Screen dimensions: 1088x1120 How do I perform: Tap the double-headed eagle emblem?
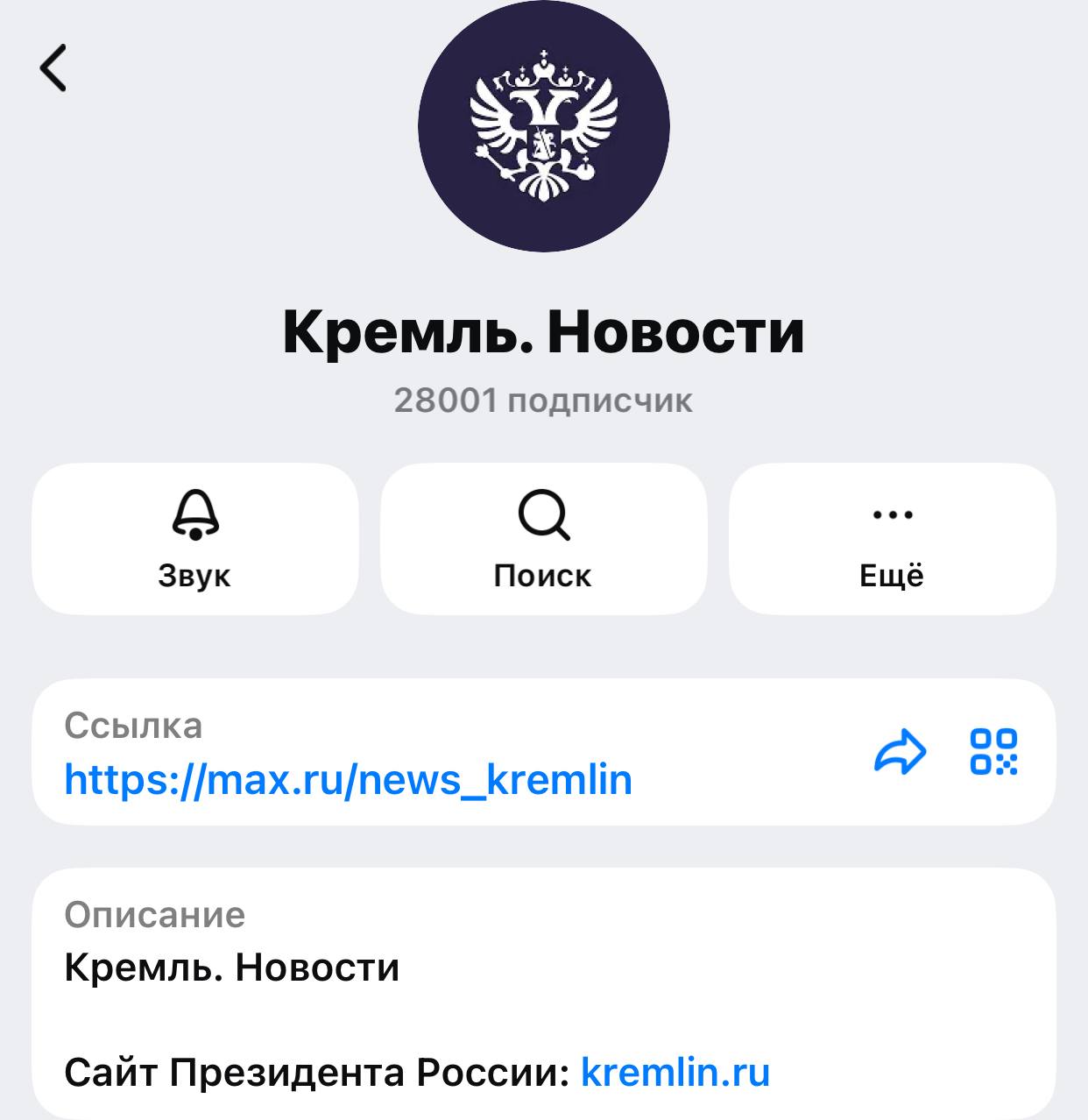pyautogui.click(x=543, y=125)
